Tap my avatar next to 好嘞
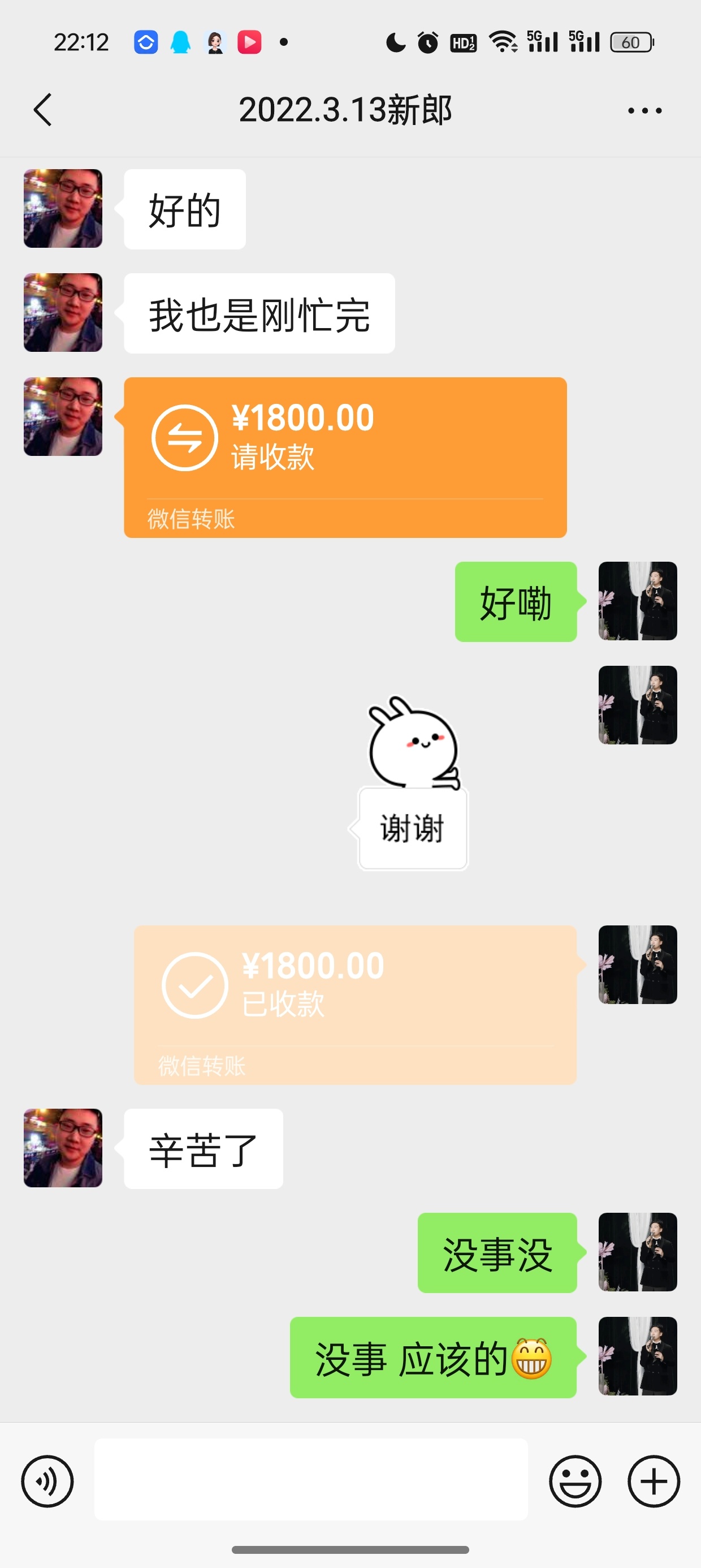Screen dimensions: 701x1568 (x=637, y=601)
